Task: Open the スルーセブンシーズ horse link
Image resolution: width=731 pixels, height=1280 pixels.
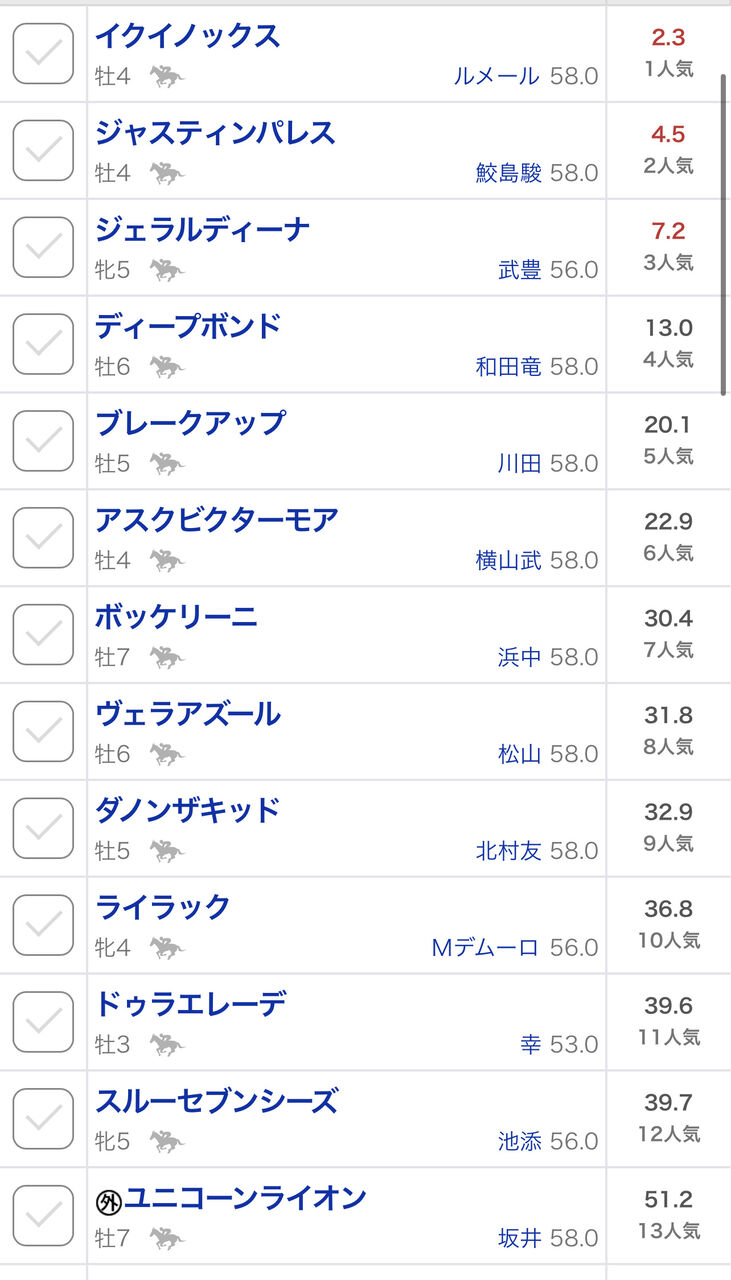Action: click(216, 1101)
